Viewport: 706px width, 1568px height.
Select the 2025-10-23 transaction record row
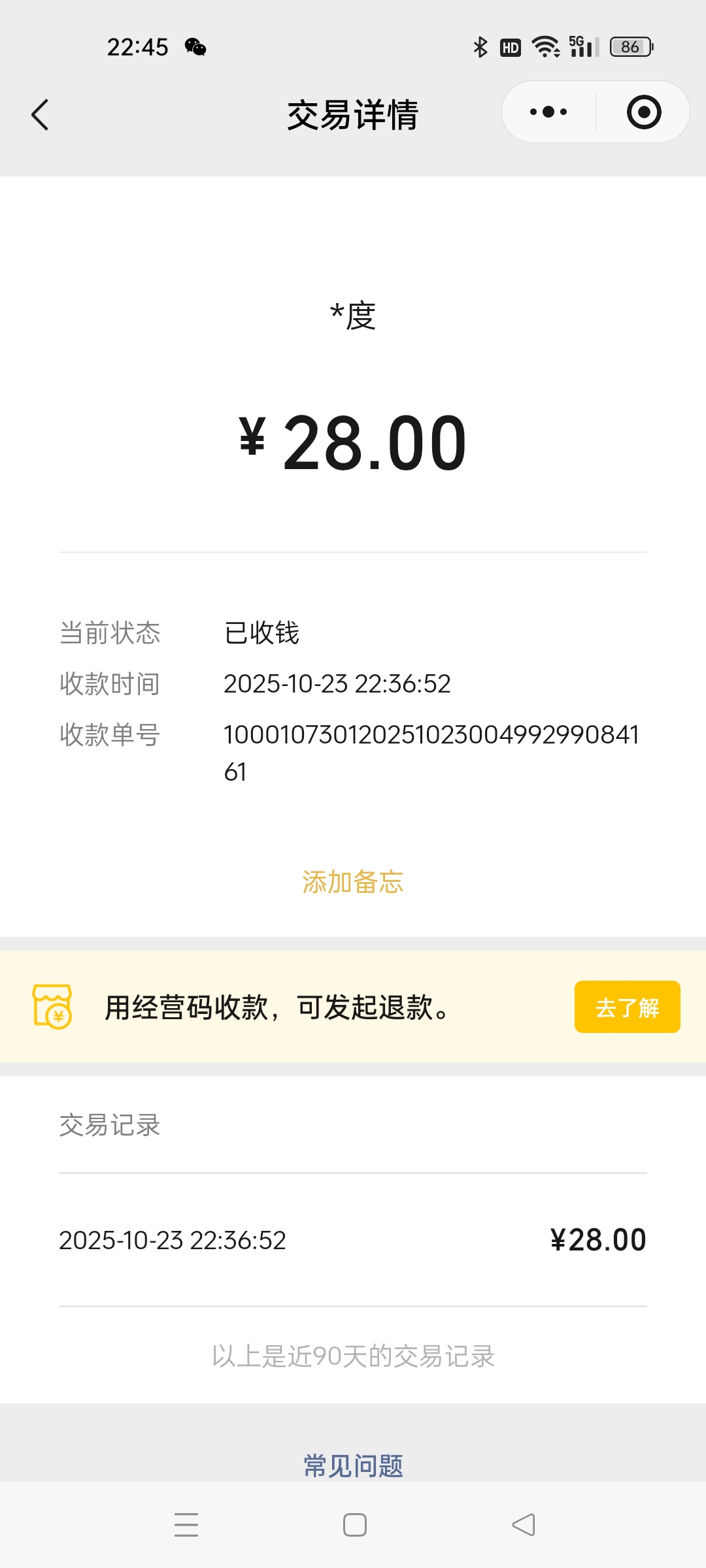[353, 1239]
